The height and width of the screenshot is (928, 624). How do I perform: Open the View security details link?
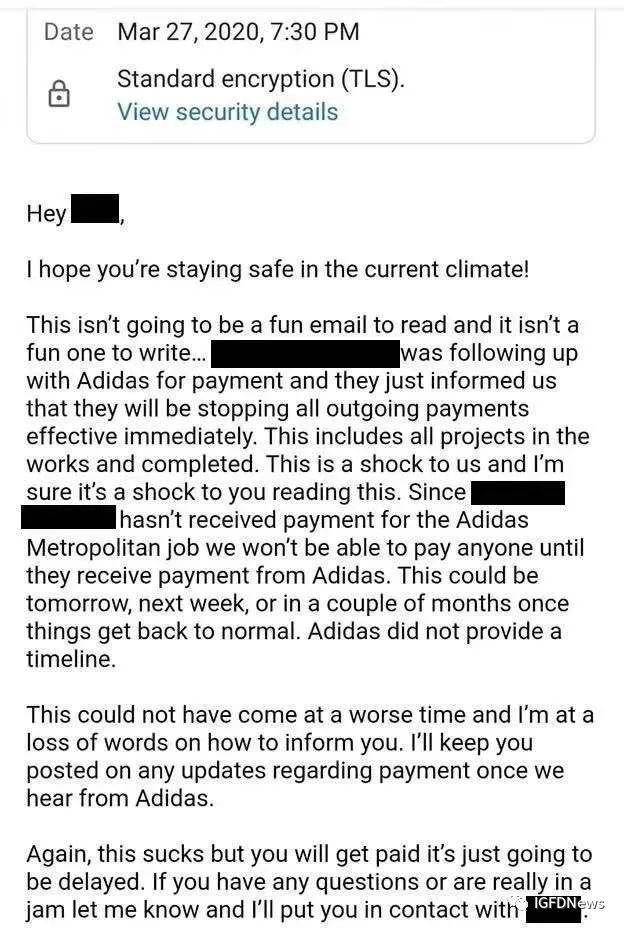pos(227,111)
